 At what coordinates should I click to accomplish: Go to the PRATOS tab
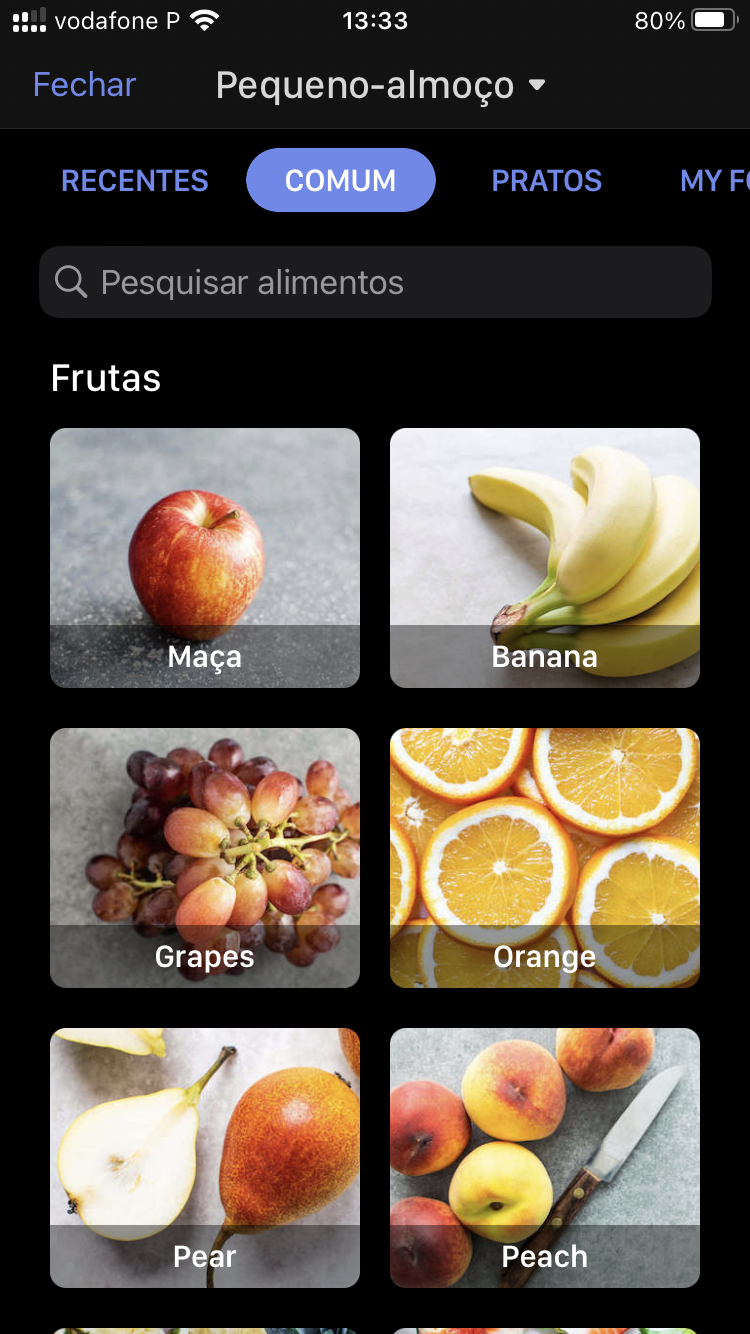546,180
